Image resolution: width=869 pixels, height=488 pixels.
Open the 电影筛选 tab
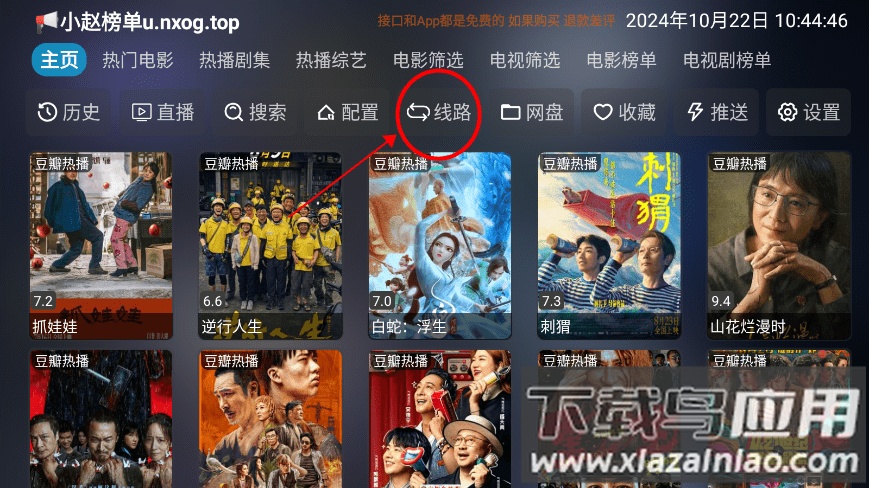(428, 60)
